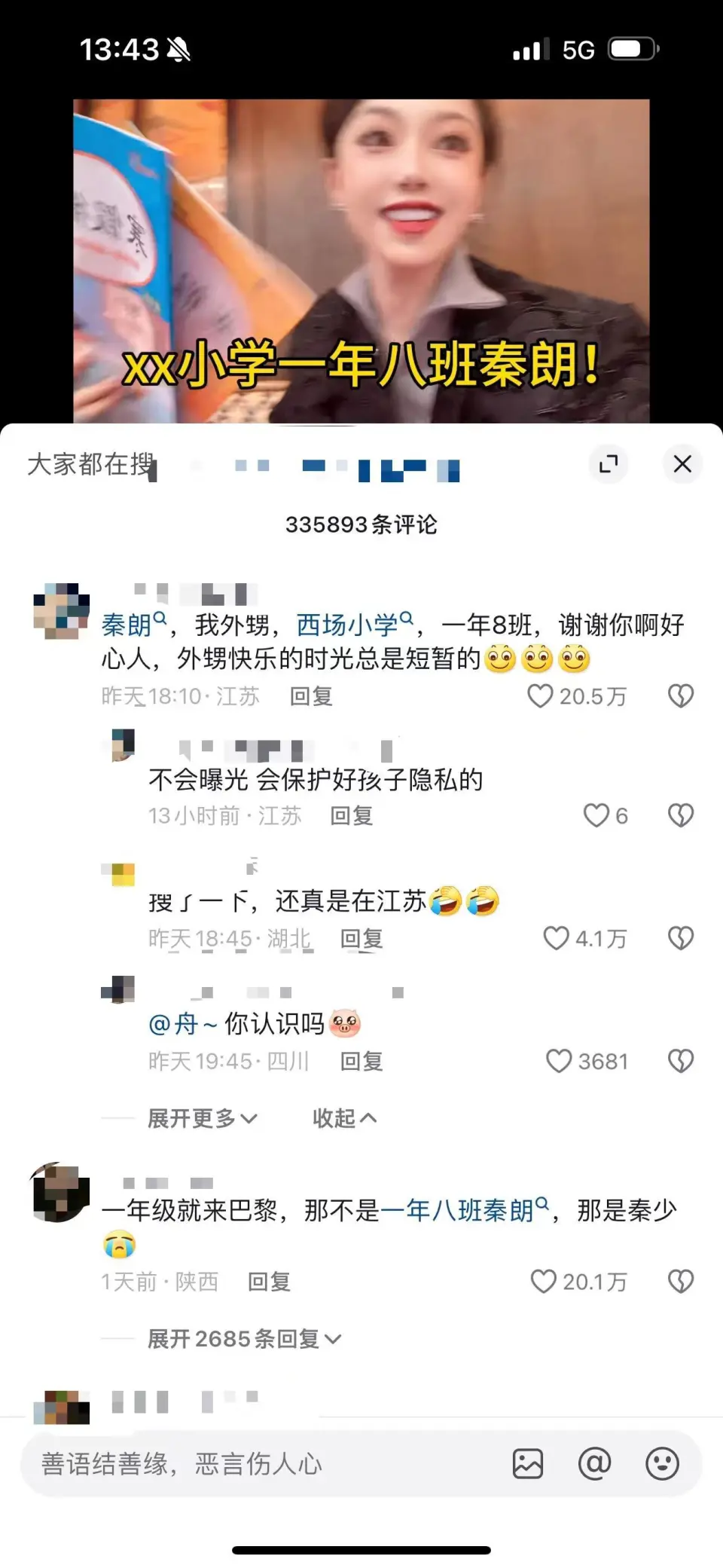Expand 2685 replies under 陕西 comment

(244, 1339)
